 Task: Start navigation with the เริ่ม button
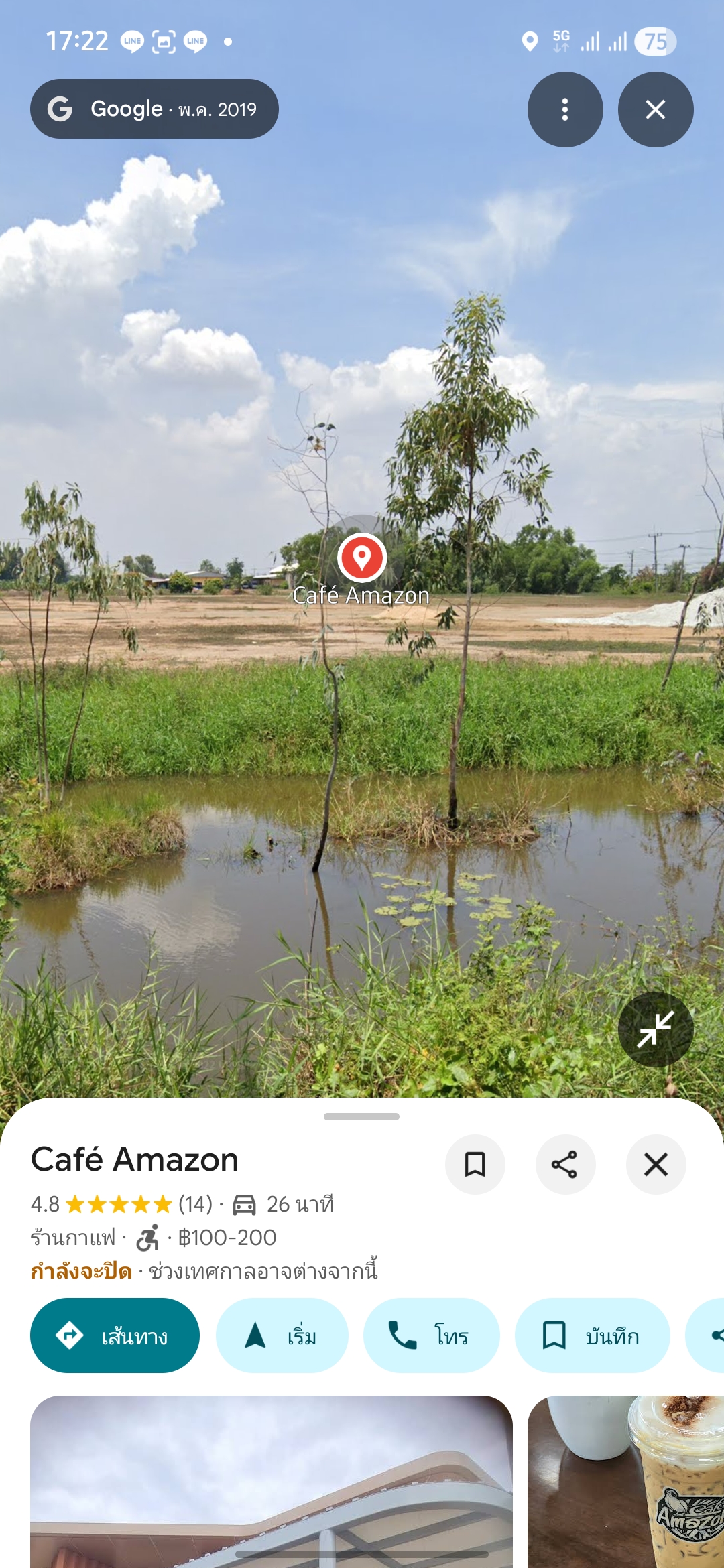(282, 1335)
